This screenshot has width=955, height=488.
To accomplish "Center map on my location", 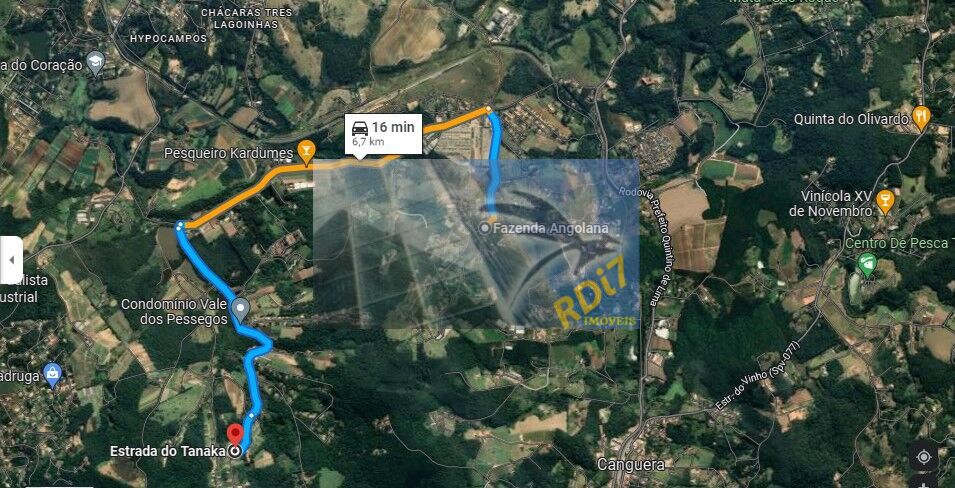I will (923, 457).
